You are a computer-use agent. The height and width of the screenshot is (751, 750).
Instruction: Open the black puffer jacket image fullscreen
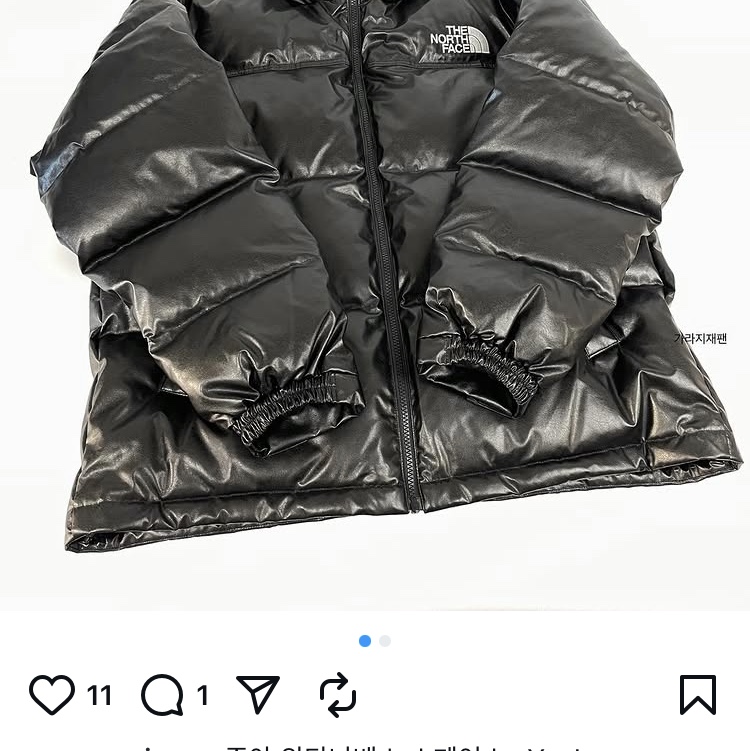tap(375, 300)
